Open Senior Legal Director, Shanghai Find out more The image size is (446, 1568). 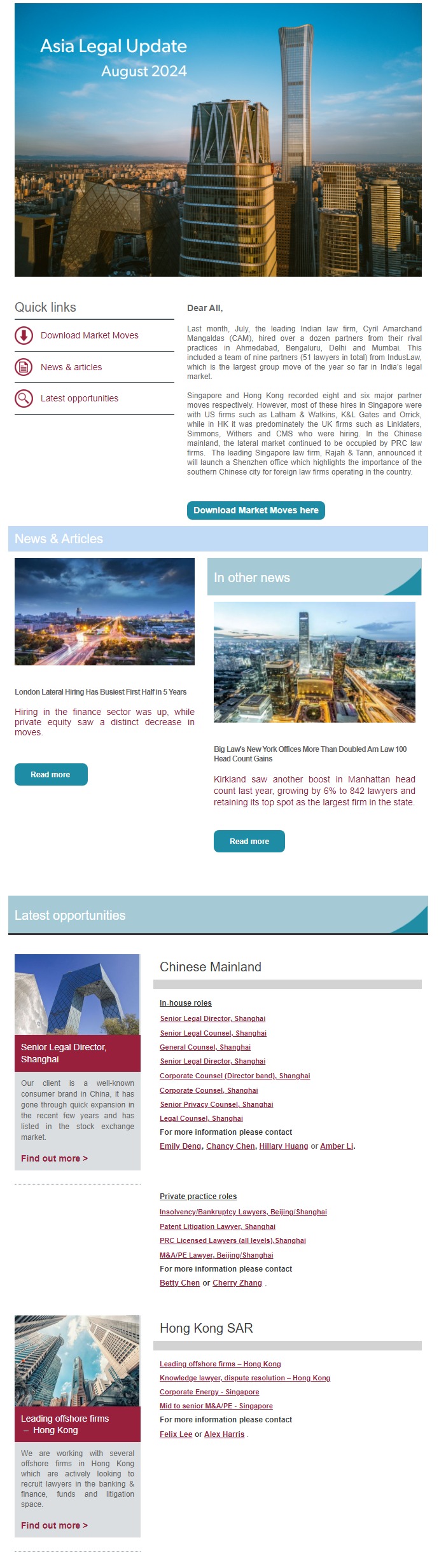[x=54, y=1158]
